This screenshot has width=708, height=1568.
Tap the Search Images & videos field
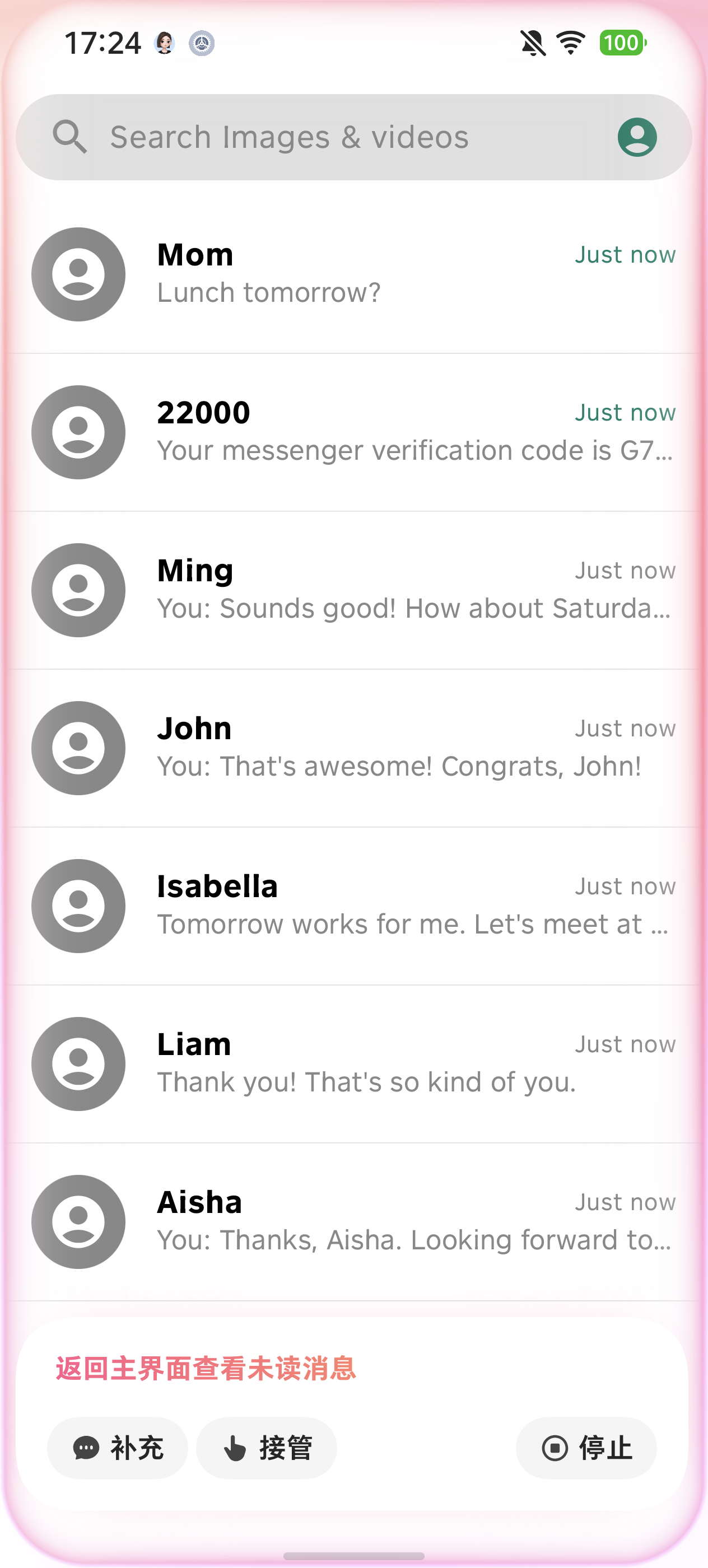tap(341, 137)
